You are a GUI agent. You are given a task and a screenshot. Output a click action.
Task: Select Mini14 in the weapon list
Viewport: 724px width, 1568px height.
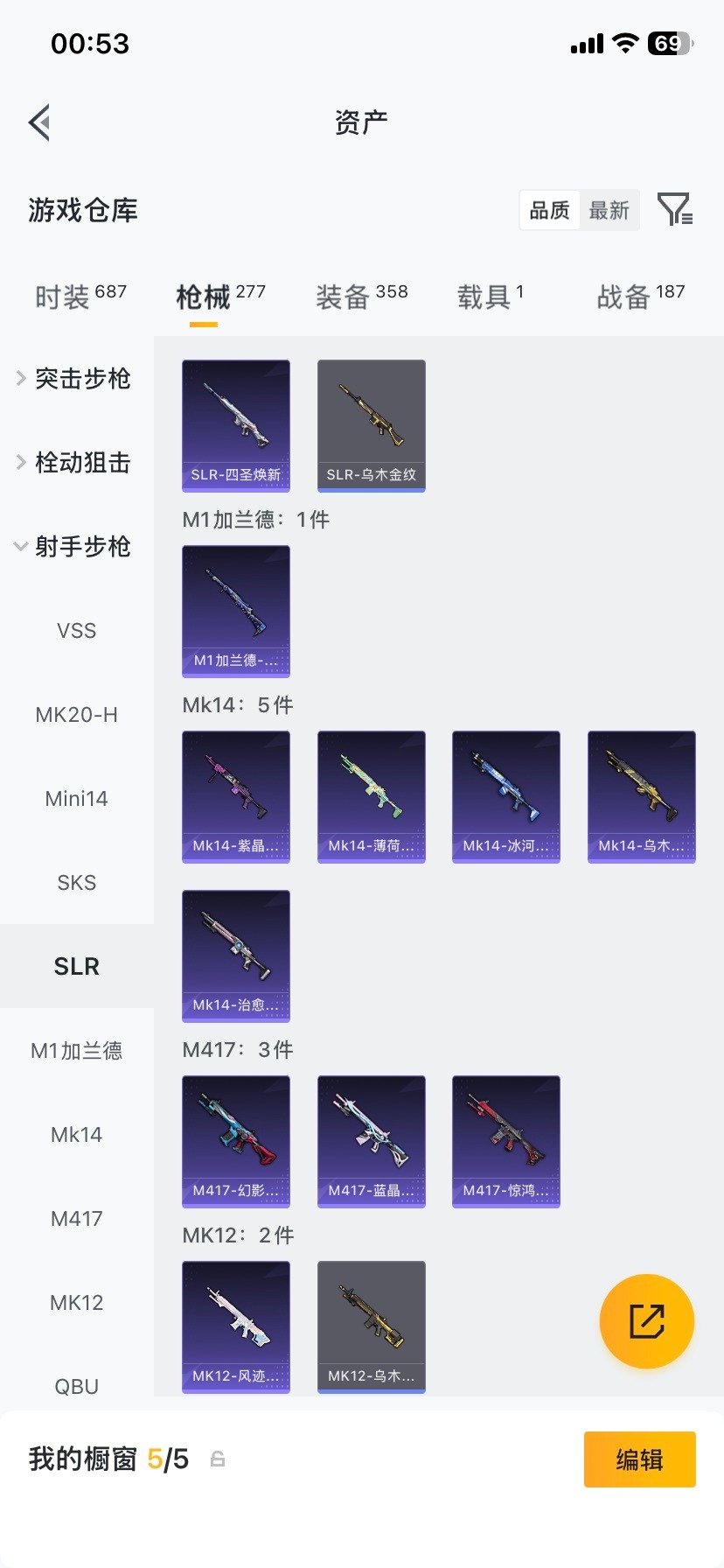click(77, 798)
